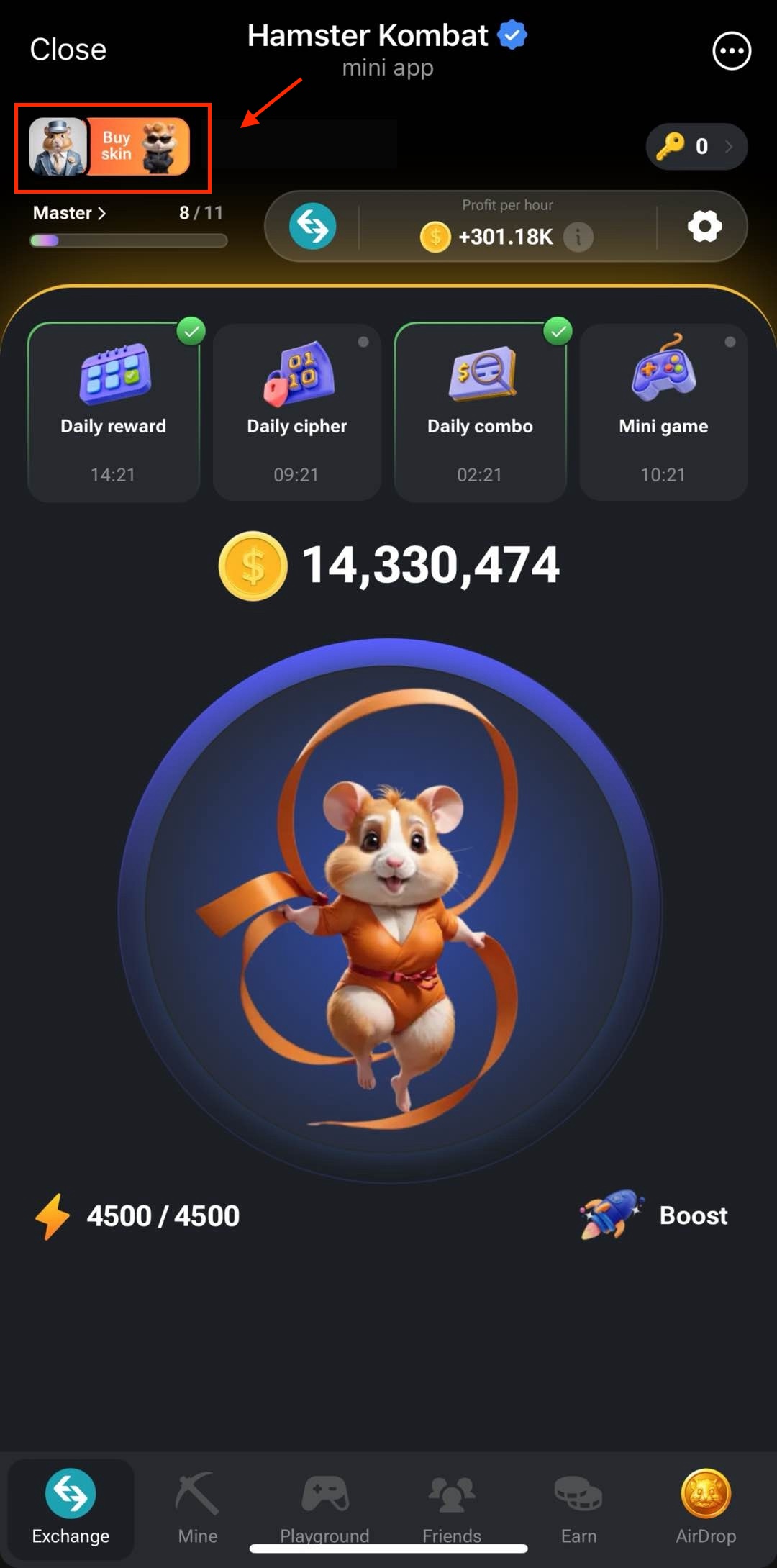
Task: Open the keys counter
Action: pos(696,147)
